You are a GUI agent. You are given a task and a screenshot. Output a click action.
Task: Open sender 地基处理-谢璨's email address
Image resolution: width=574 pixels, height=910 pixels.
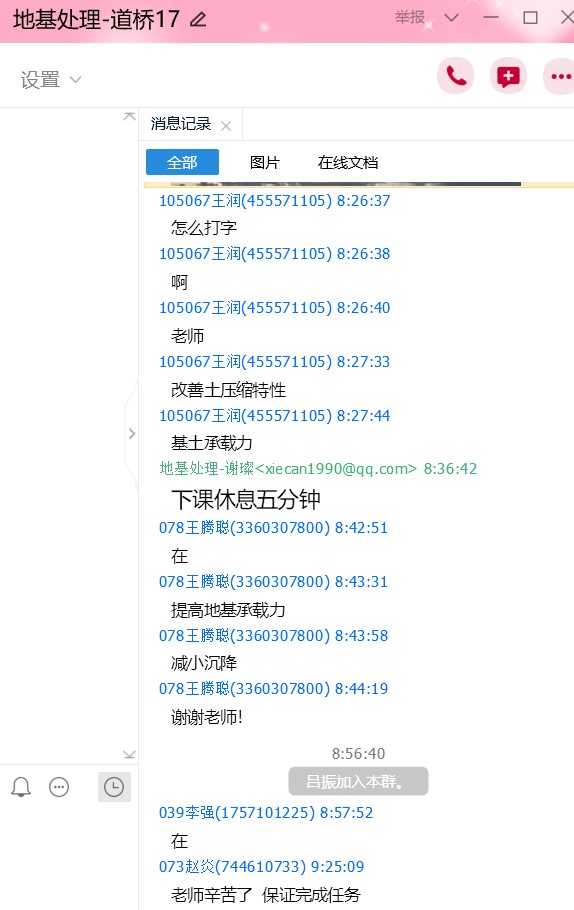pos(336,469)
